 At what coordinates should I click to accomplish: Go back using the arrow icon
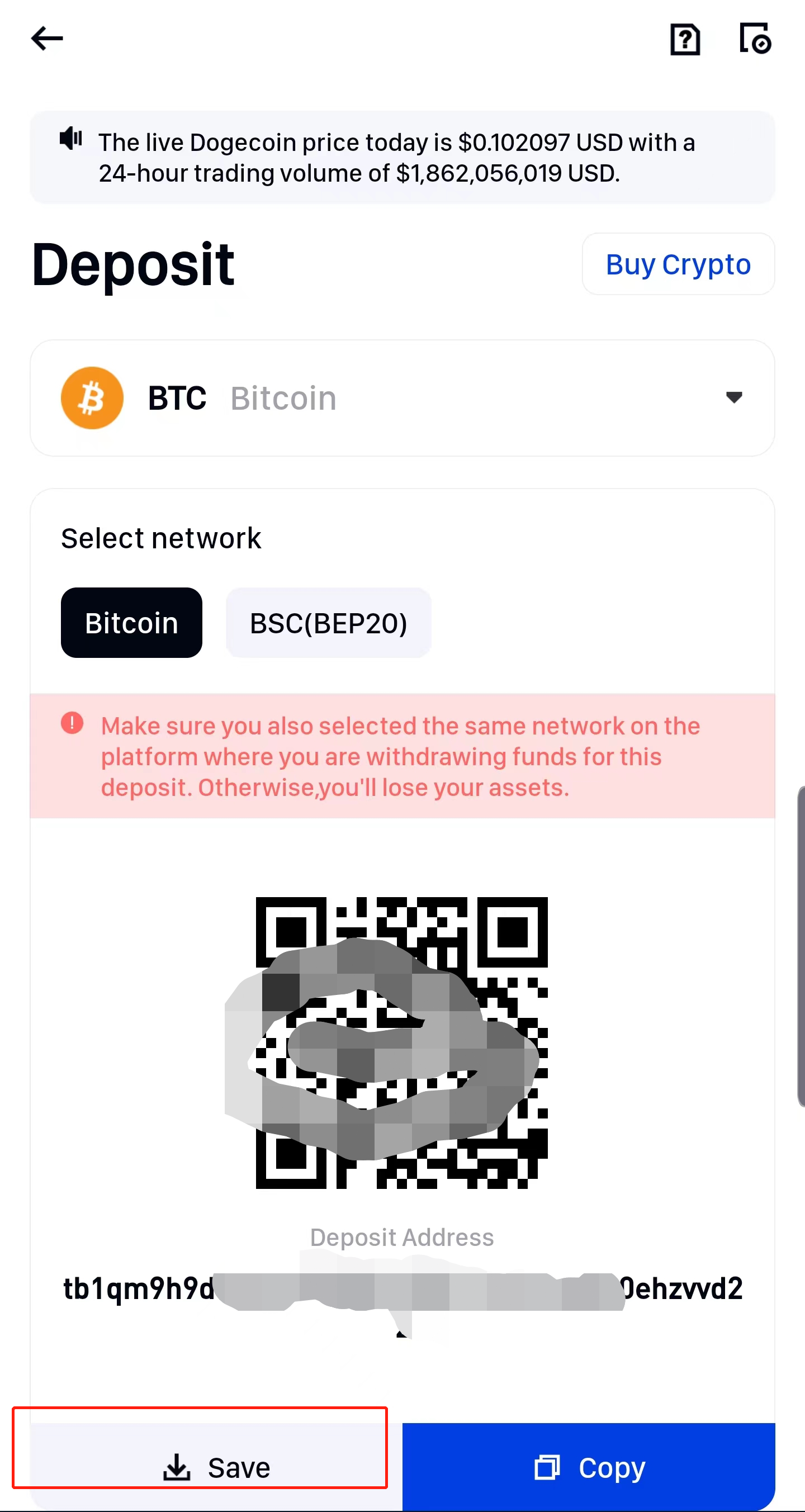coord(47,39)
